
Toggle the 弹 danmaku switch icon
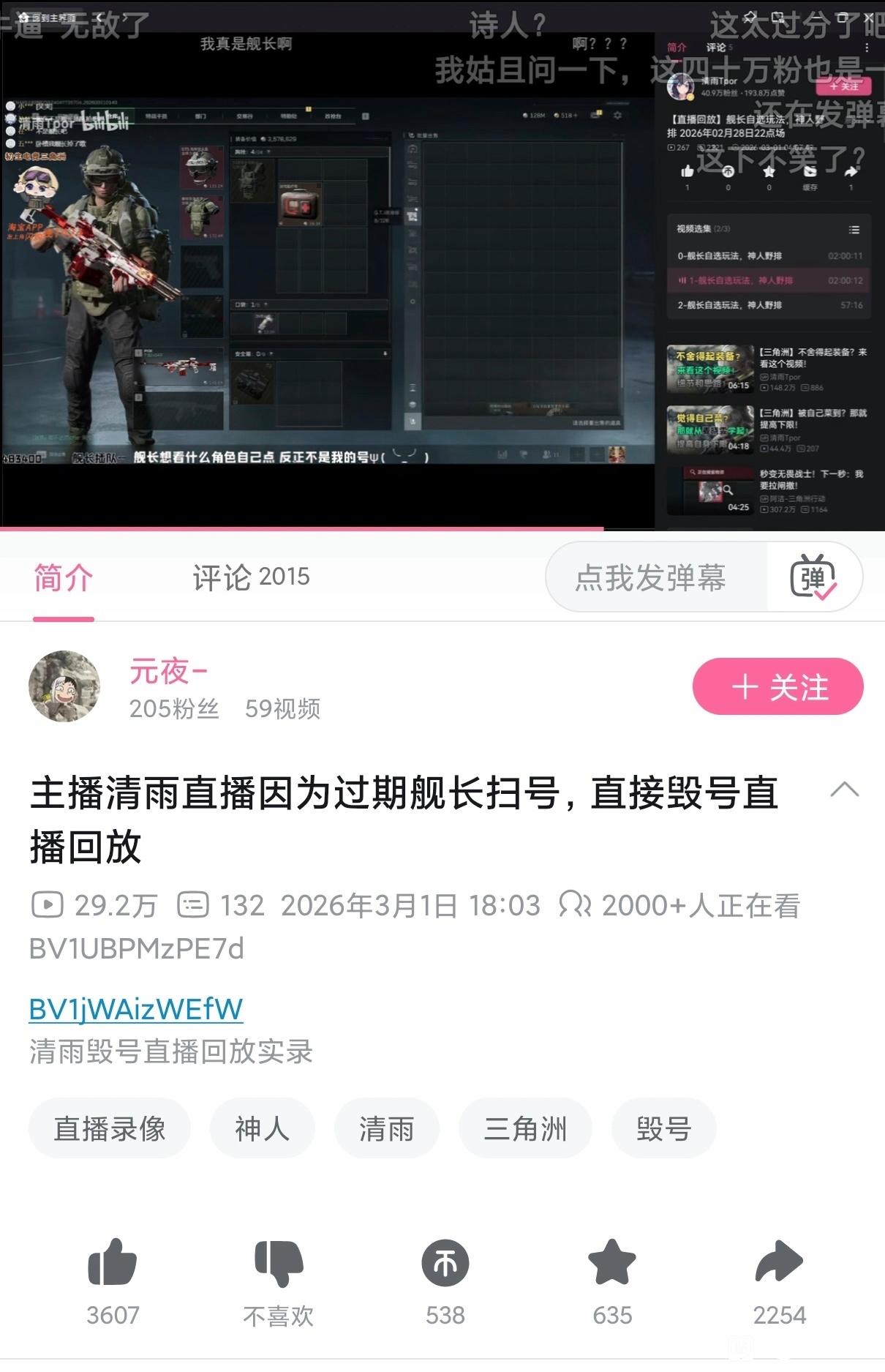813,578
